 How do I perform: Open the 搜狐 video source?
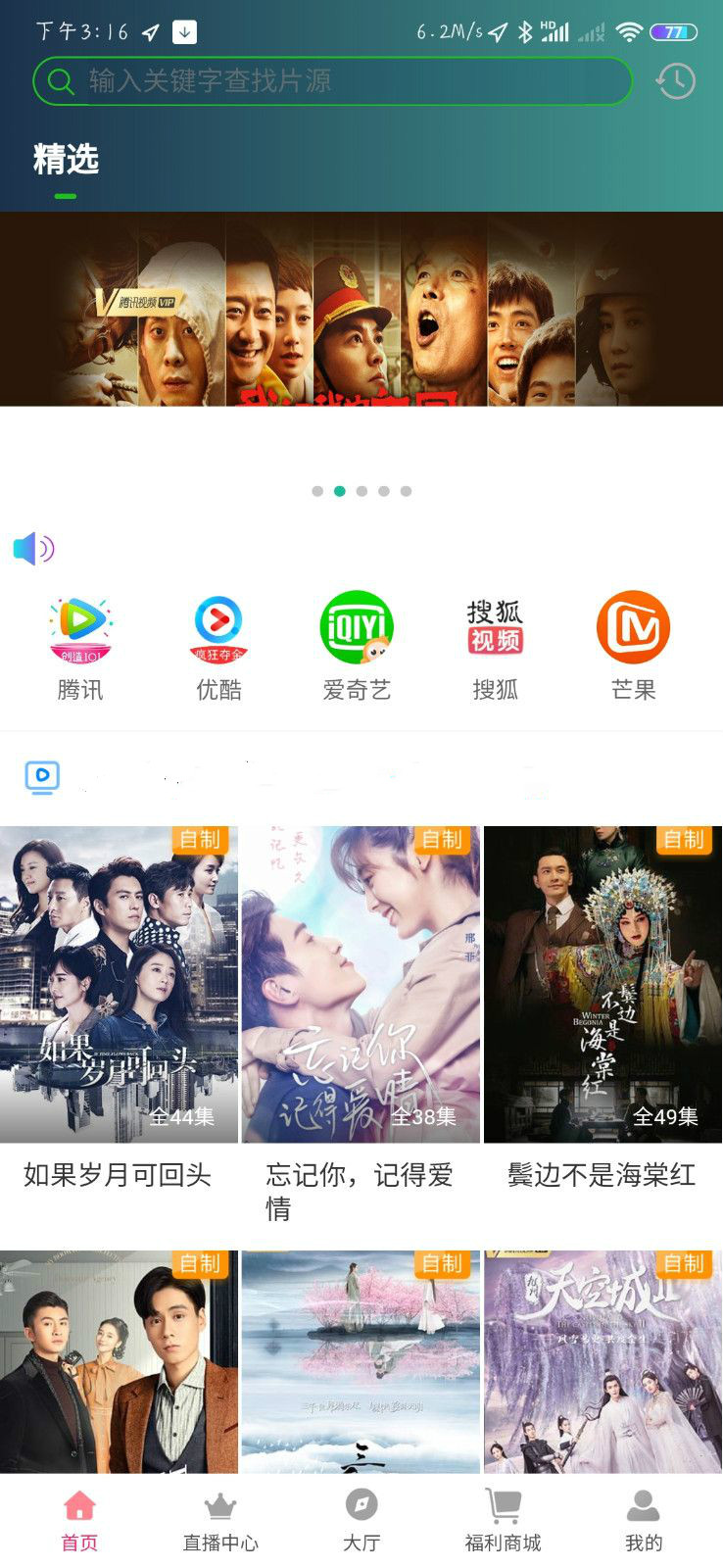click(x=495, y=645)
